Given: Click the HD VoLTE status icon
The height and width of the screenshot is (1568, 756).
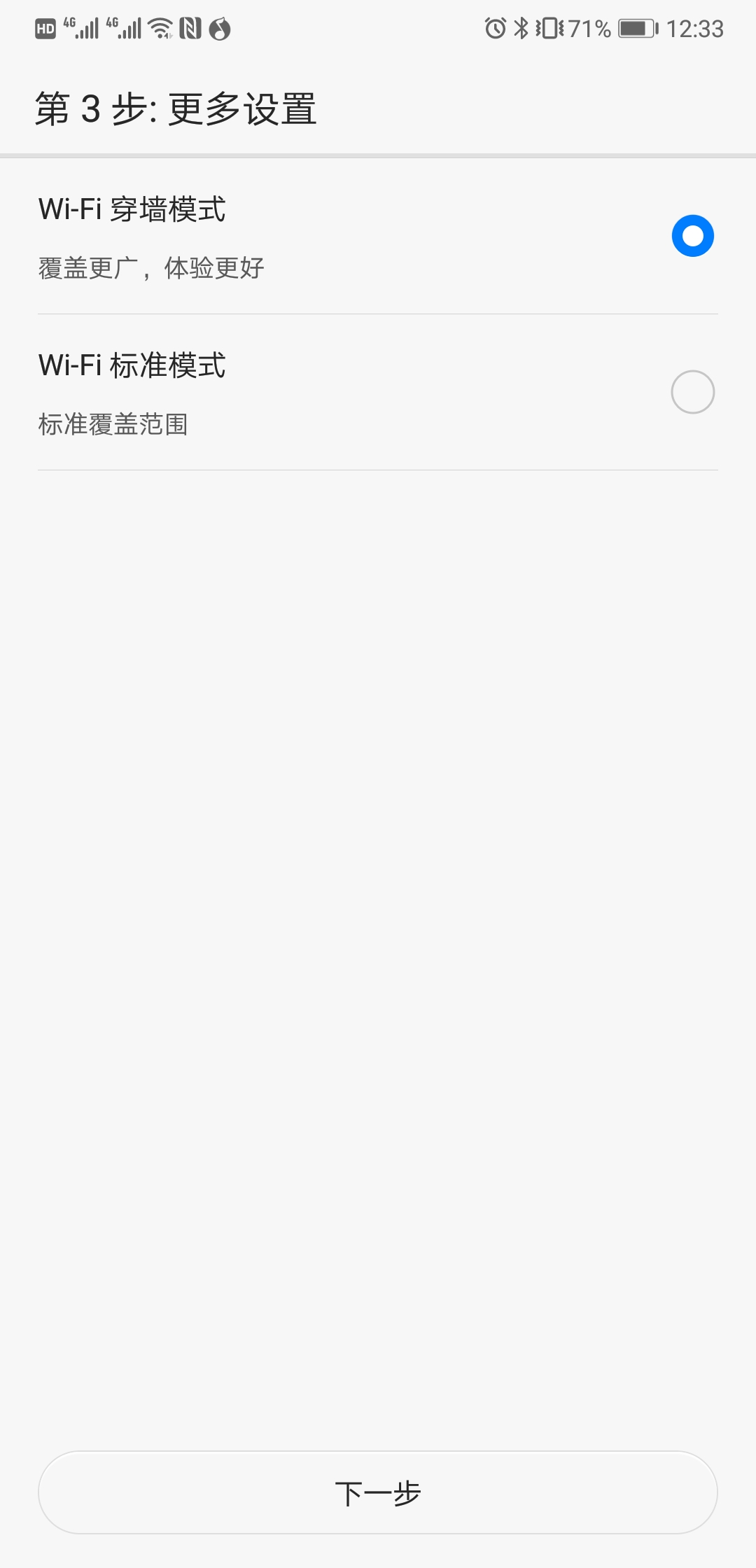Looking at the screenshot, I should pyautogui.click(x=45, y=28).
